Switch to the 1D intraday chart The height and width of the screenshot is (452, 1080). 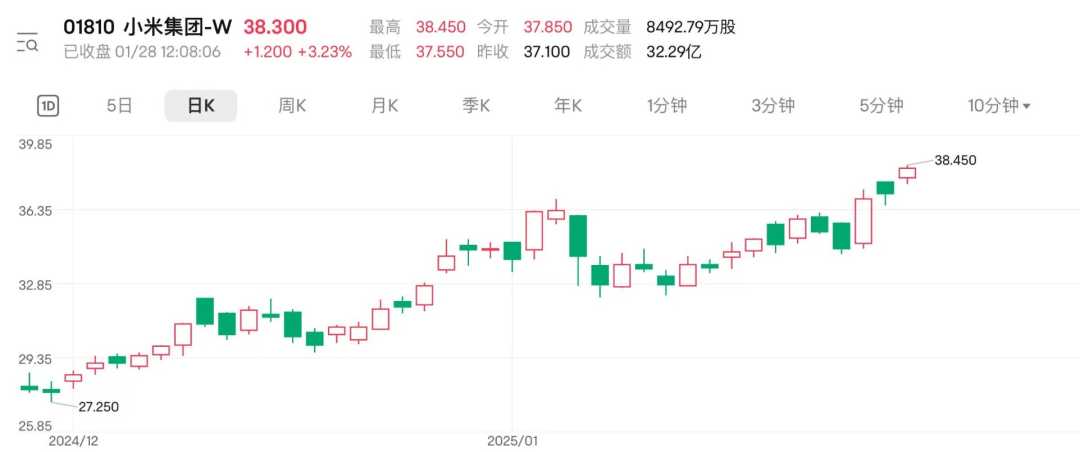tap(48, 105)
